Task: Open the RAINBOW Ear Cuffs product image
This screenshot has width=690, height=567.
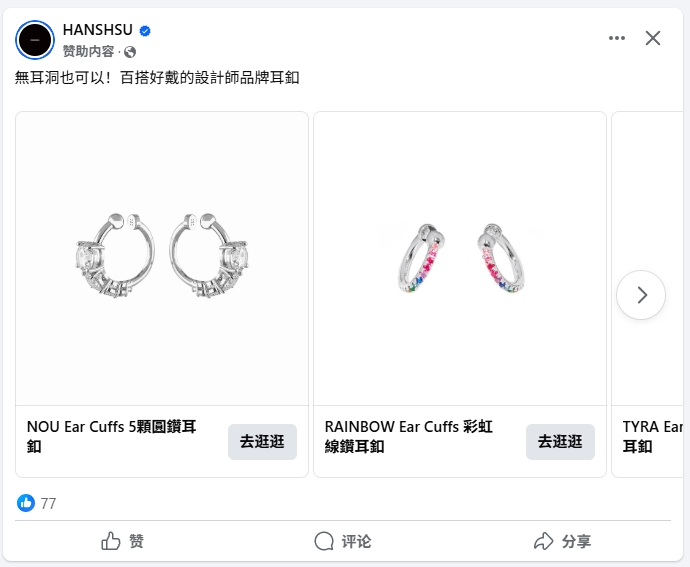Action: click(460, 258)
